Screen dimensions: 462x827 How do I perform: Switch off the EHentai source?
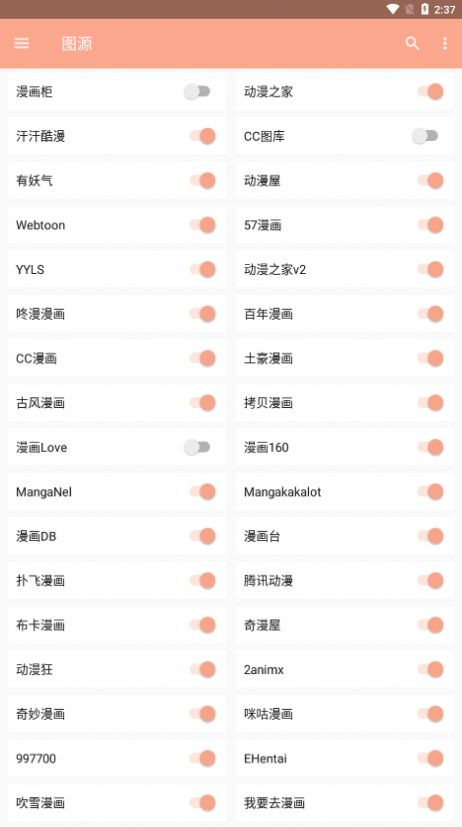pyautogui.click(x=430, y=758)
